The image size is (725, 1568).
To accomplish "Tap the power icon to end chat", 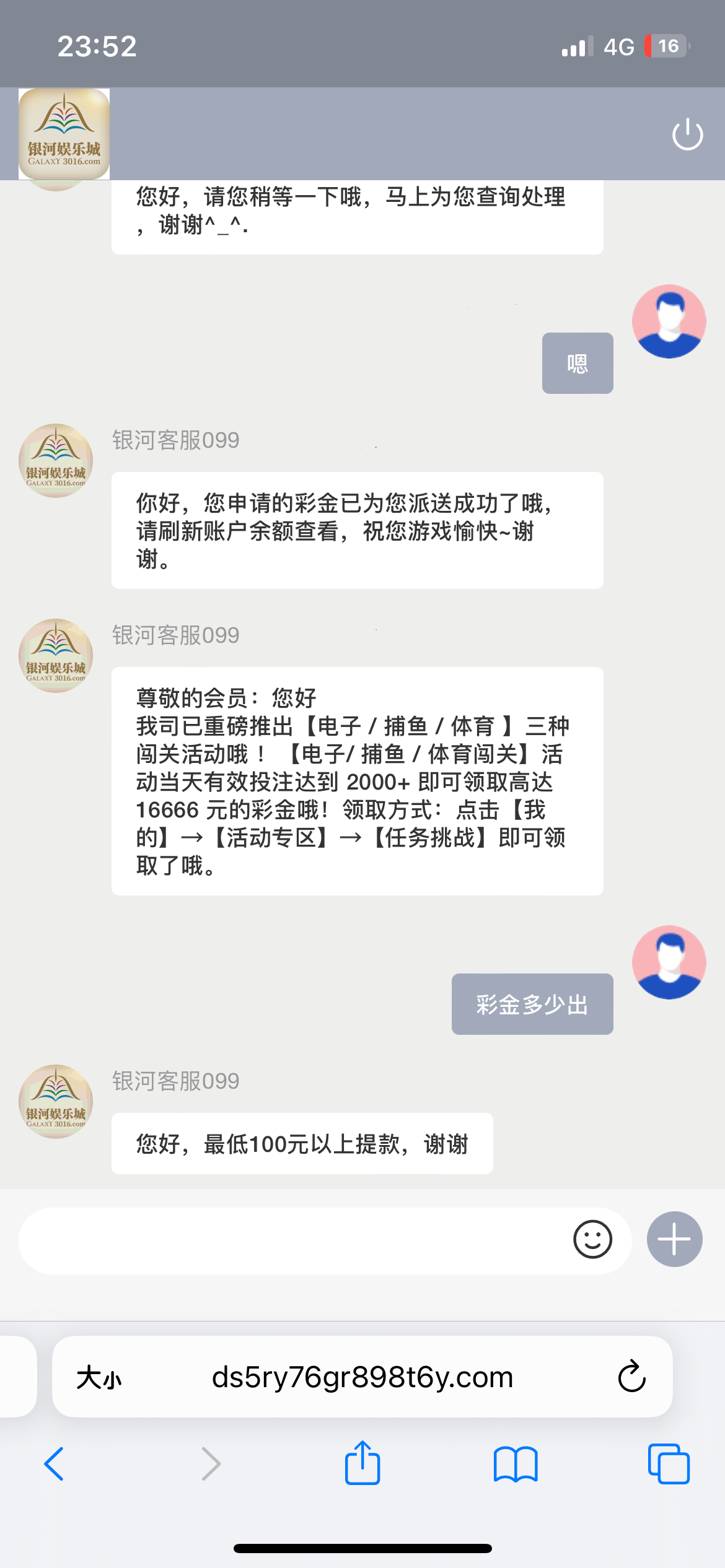I will (x=687, y=134).
